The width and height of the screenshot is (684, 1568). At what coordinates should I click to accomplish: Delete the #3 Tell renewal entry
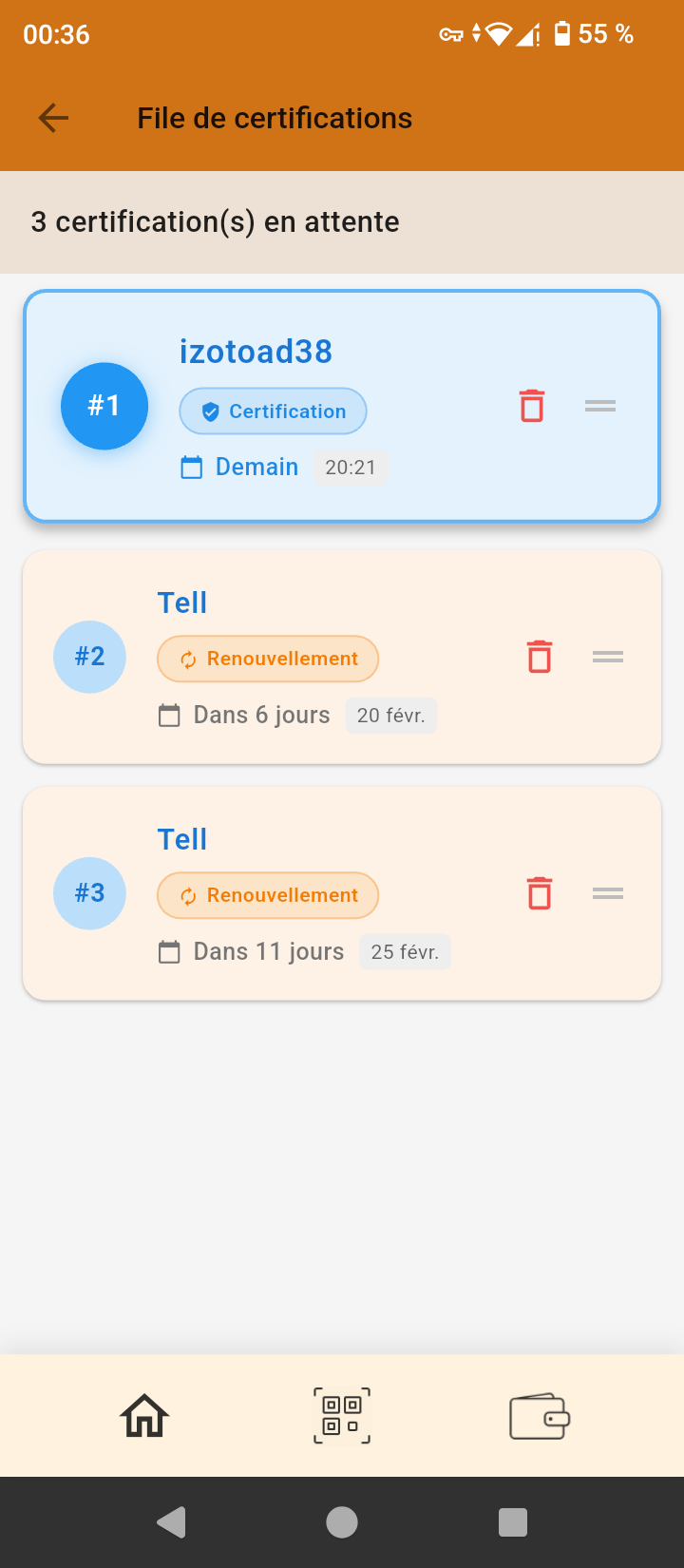pos(540,893)
